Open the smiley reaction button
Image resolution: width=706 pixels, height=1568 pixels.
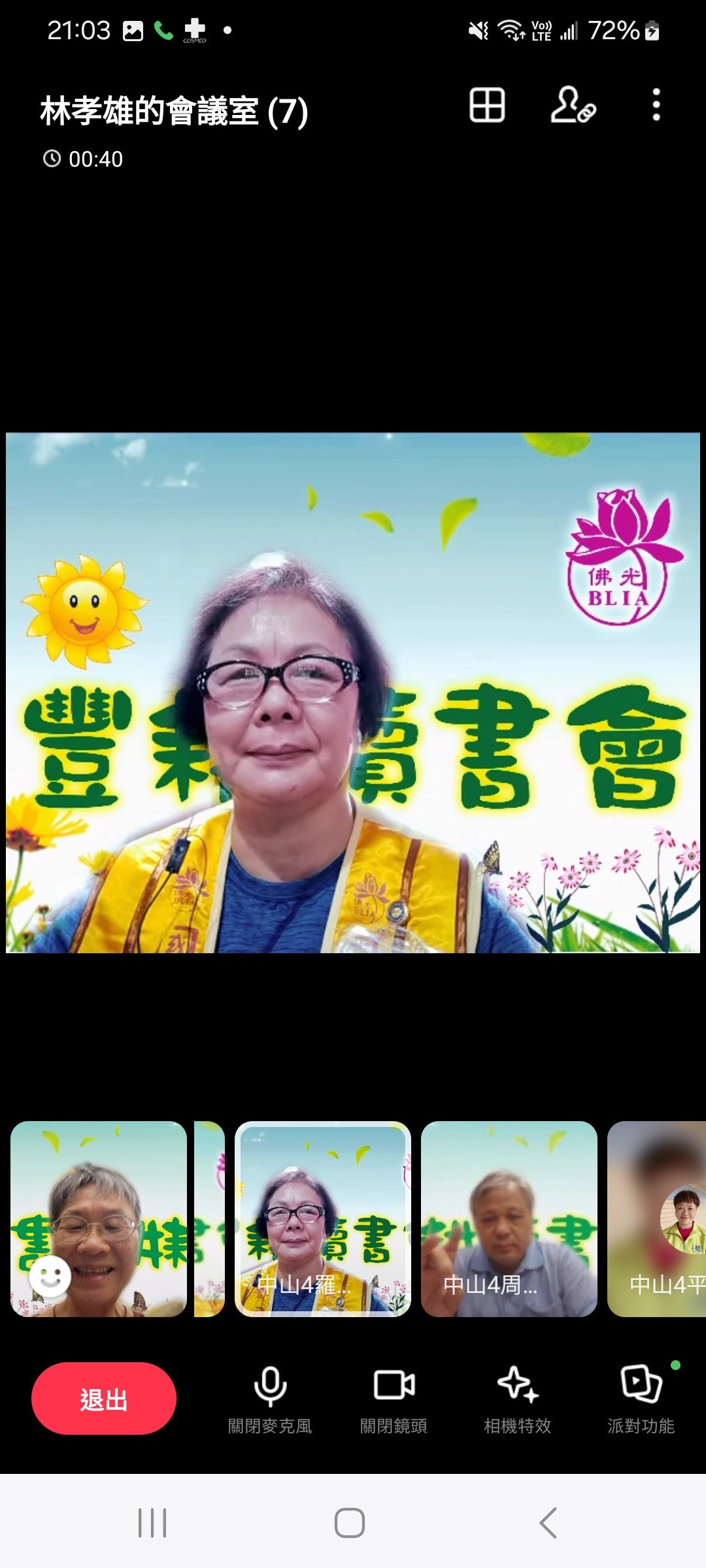50,1276
